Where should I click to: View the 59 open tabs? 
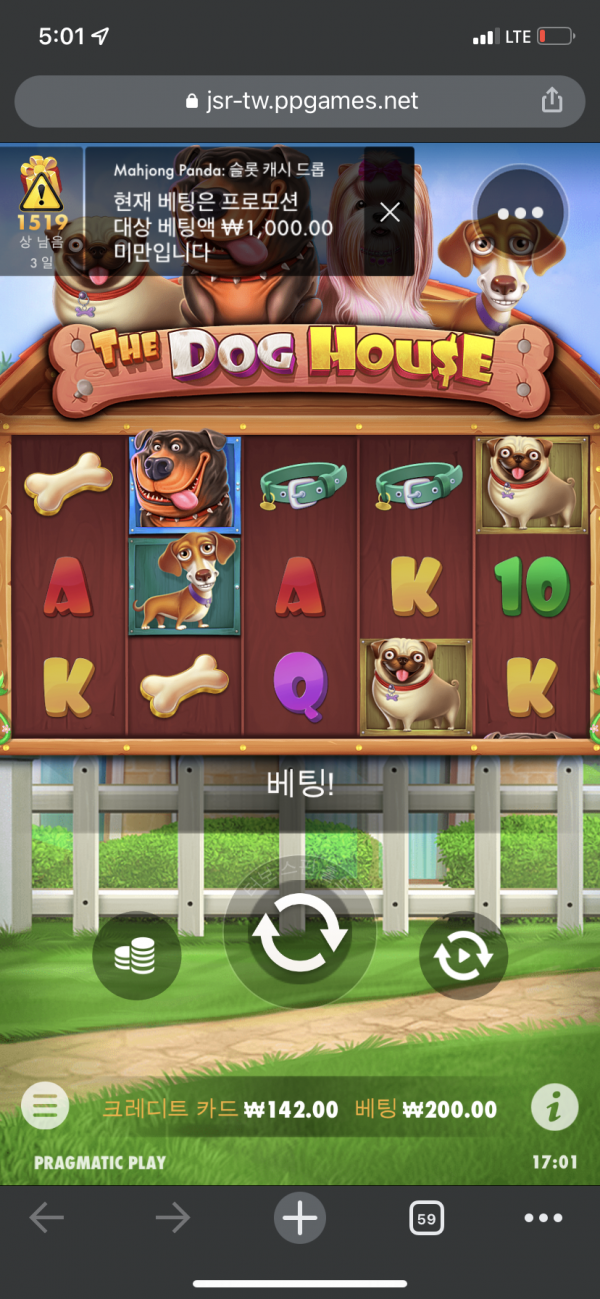426,1218
